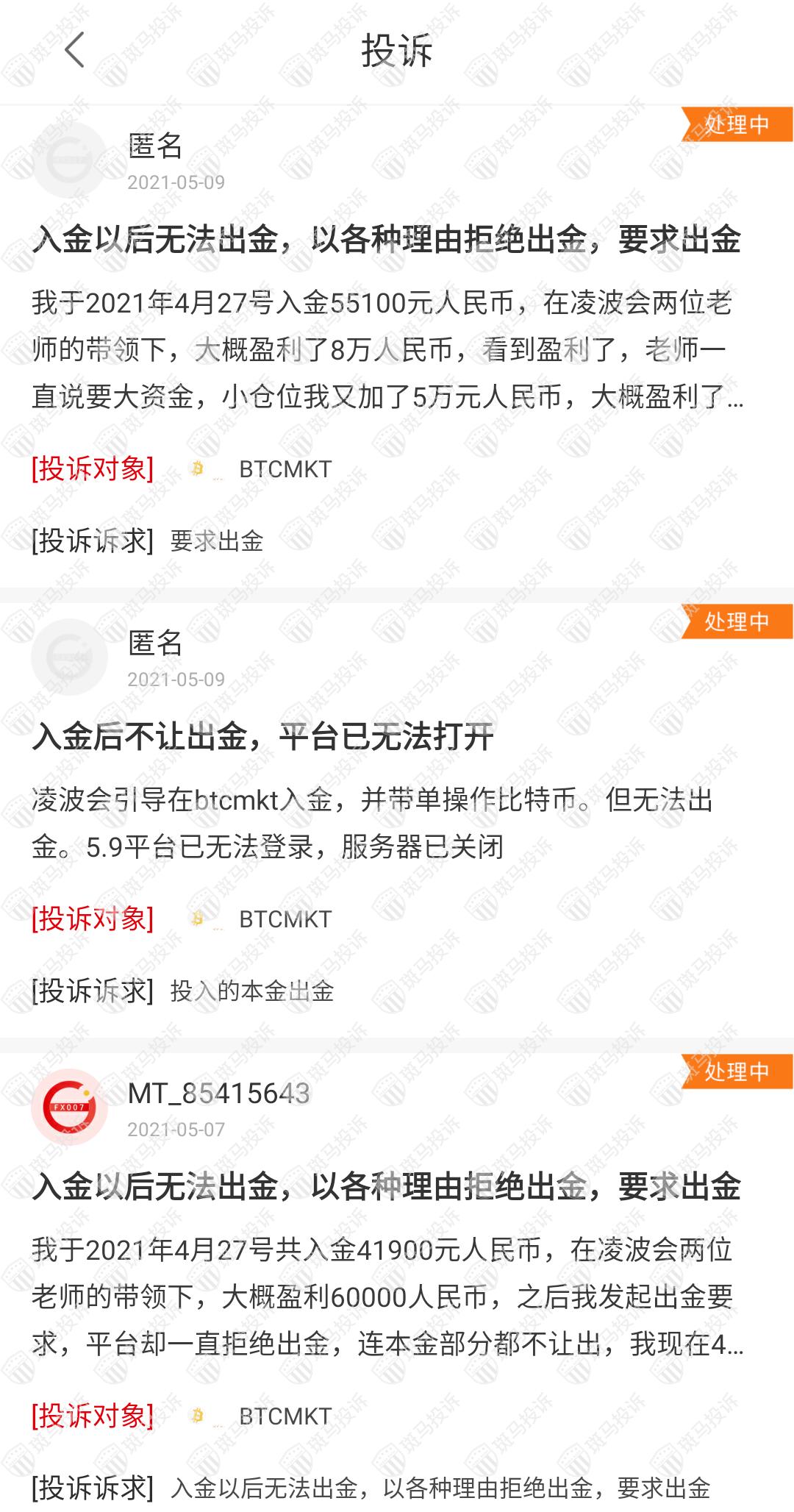View BTCMKT target in MT_85415643's complaint
Viewport: 794px width, 1512px height.
coord(285,1416)
